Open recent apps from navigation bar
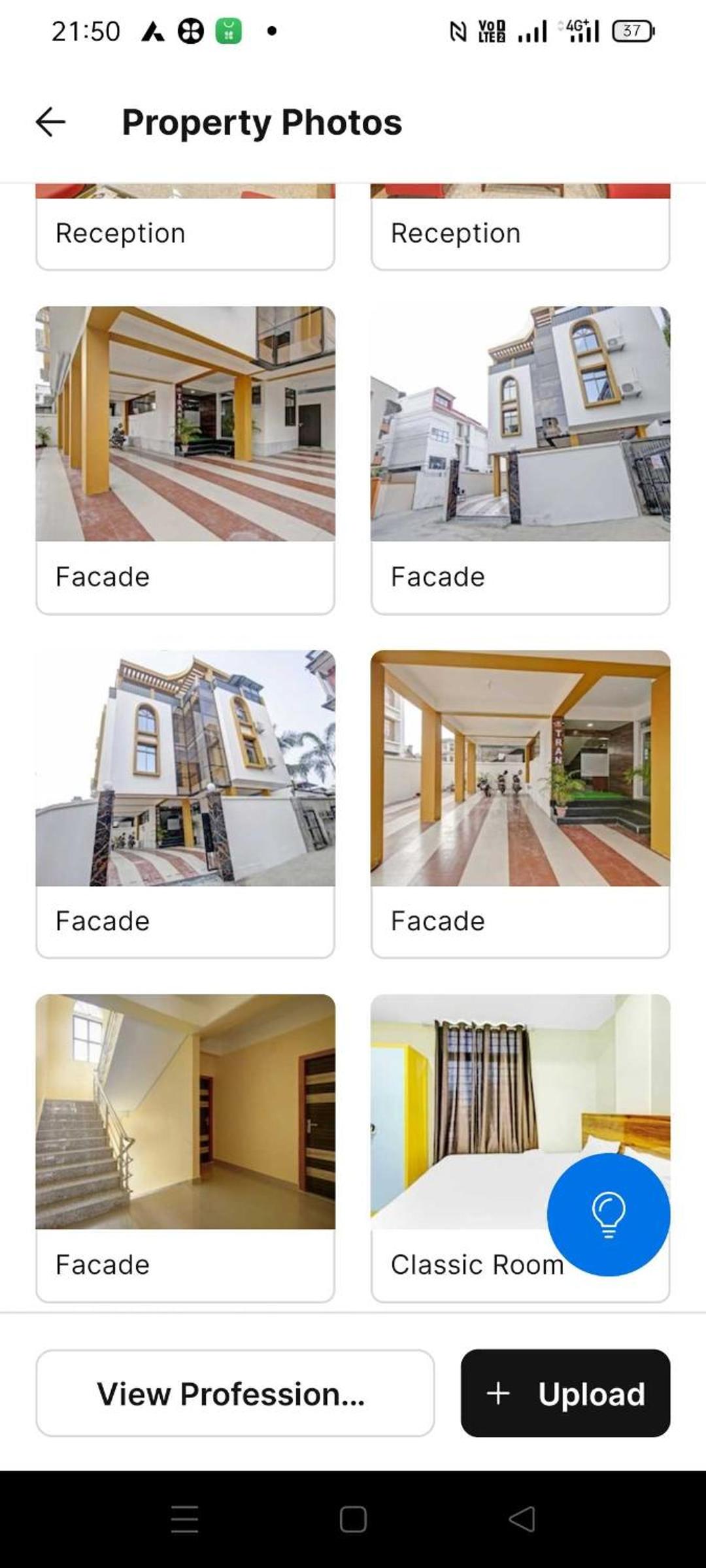 pyautogui.click(x=184, y=1519)
